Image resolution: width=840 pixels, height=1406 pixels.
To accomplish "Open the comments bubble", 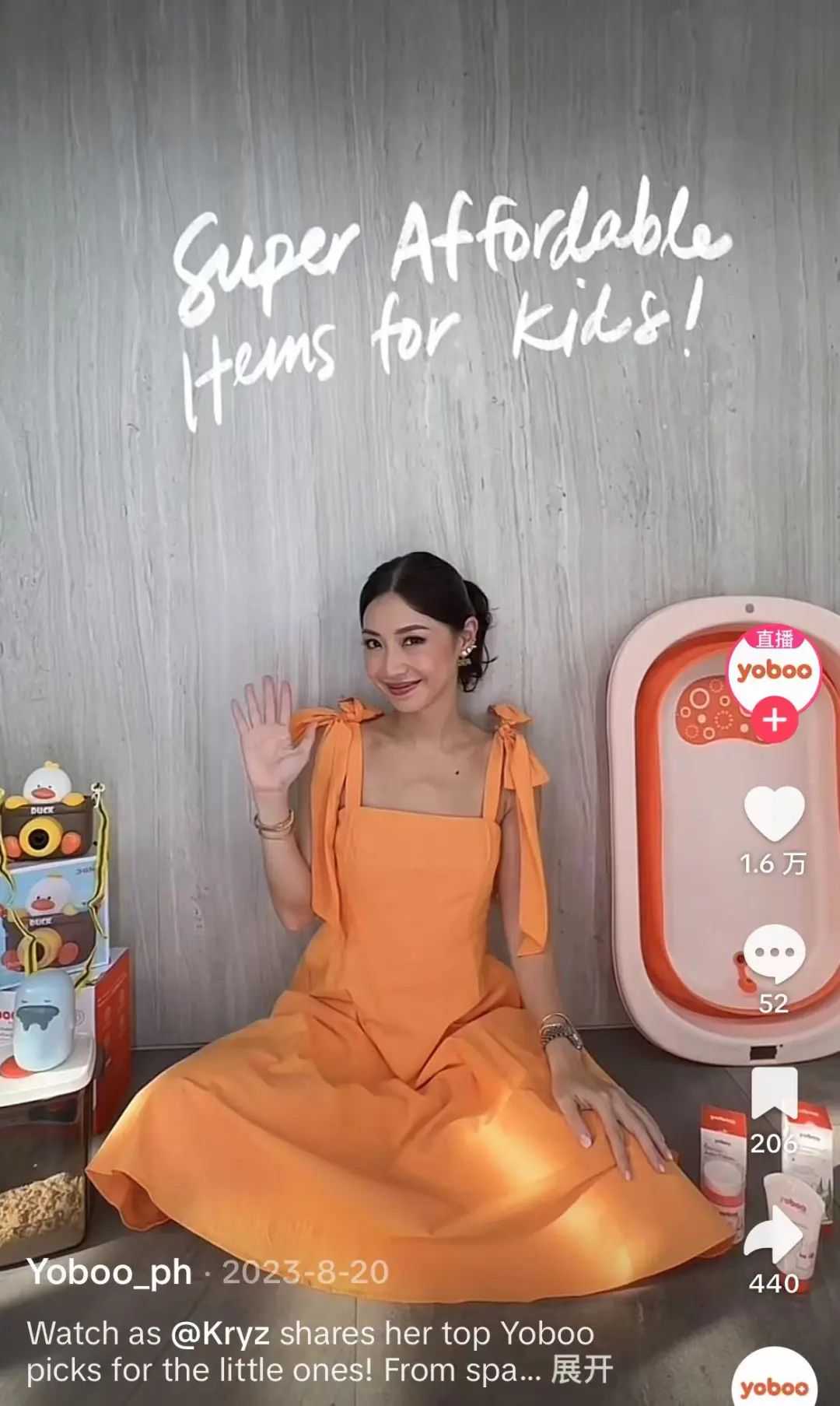I will 774,955.
